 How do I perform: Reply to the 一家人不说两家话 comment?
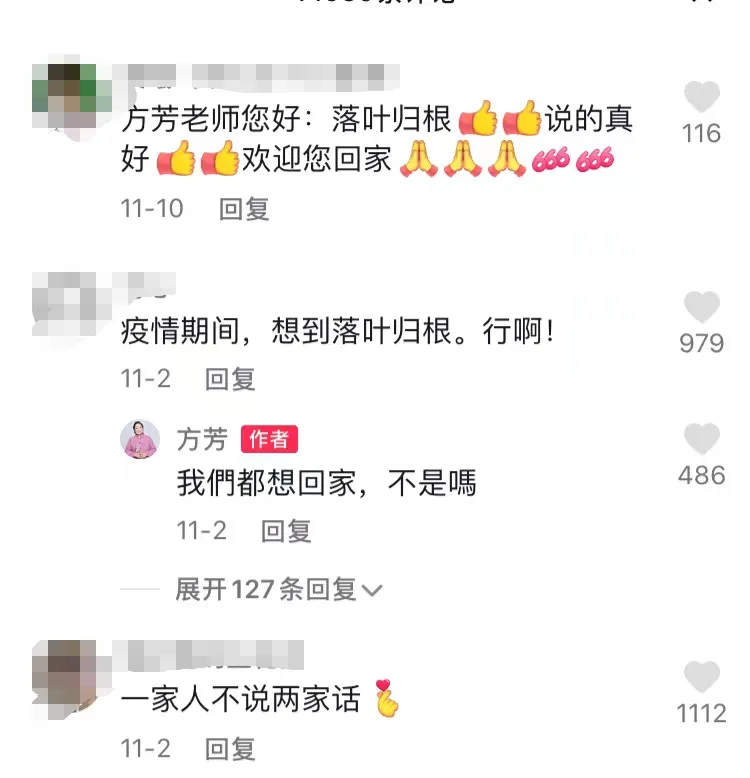click(x=230, y=748)
